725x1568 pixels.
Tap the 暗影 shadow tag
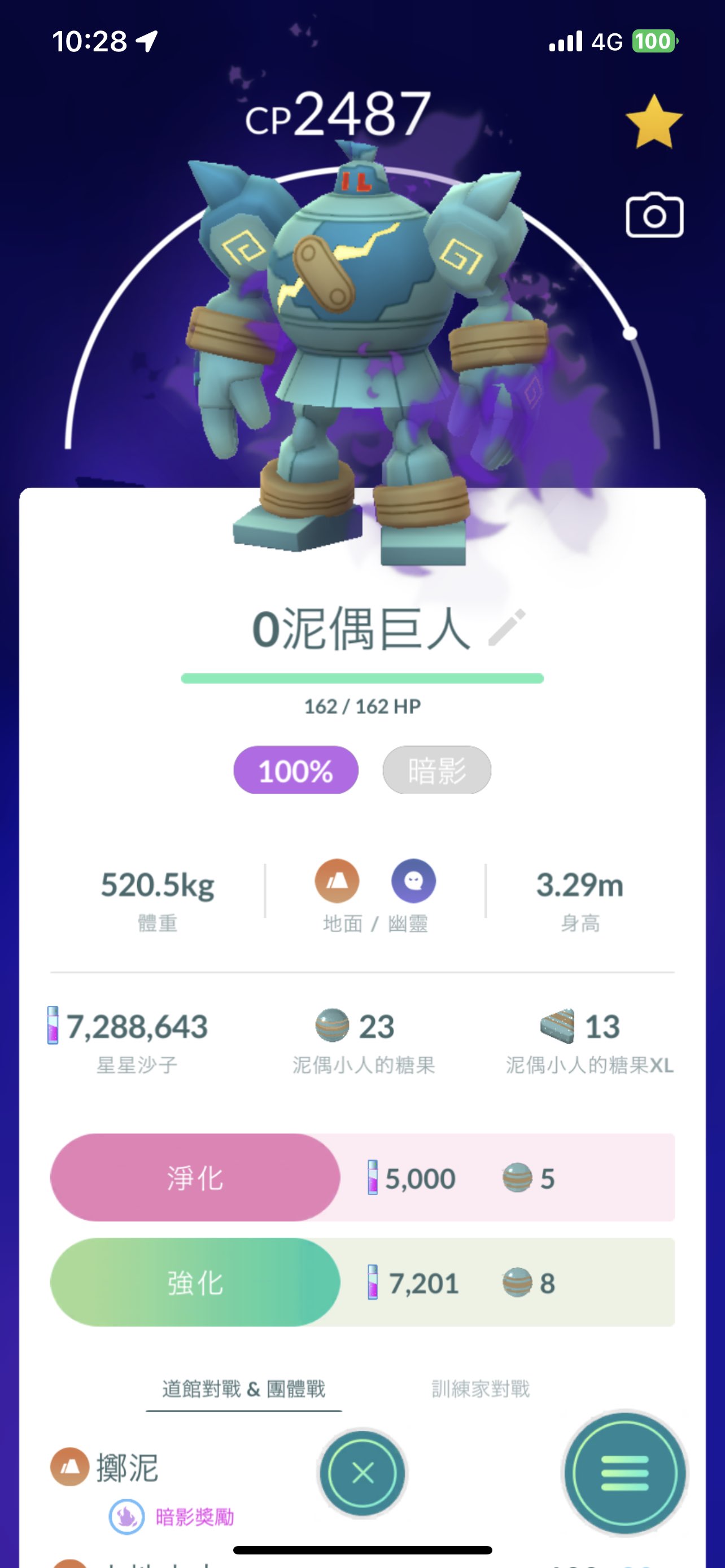click(436, 770)
